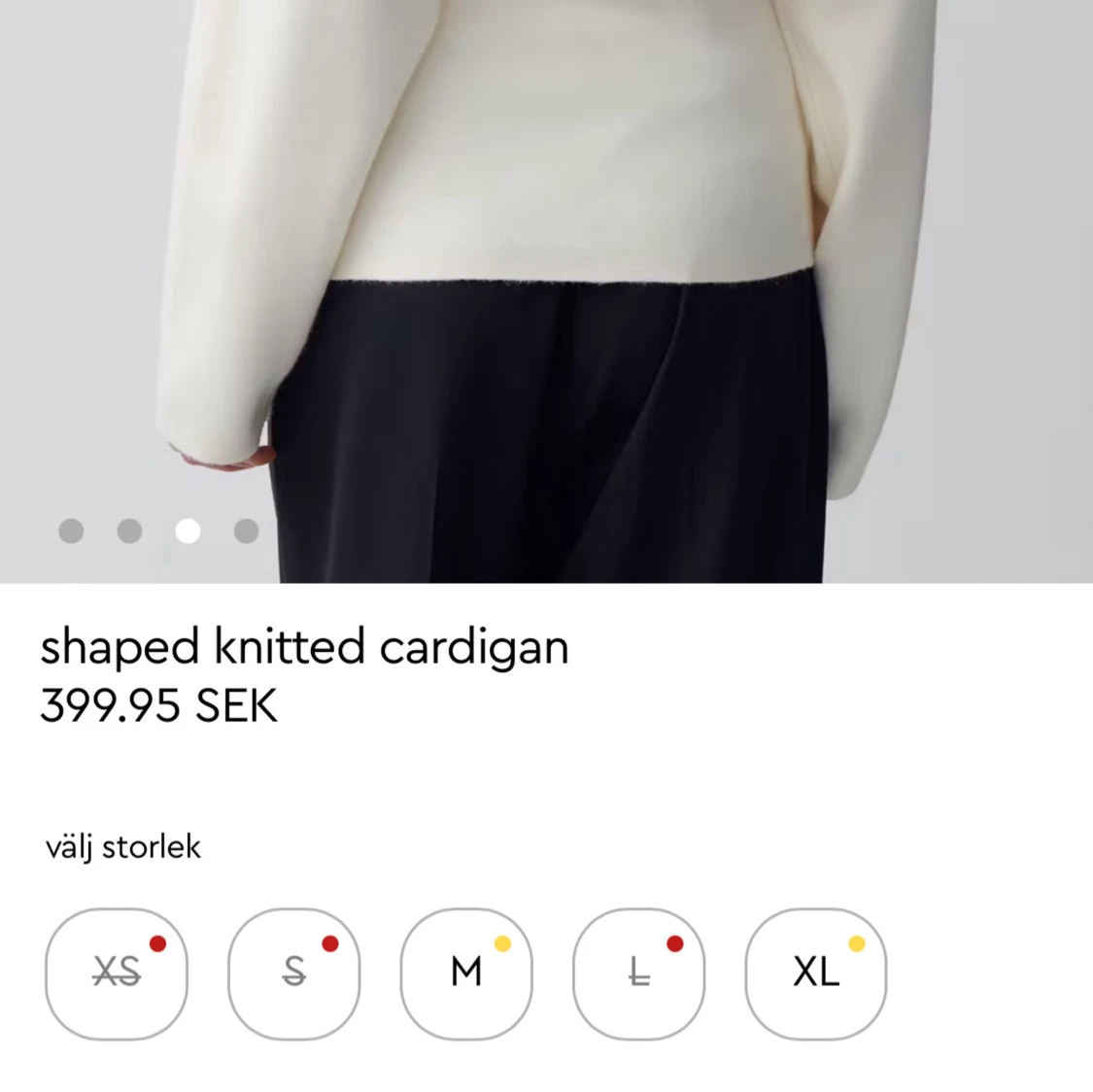This screenshot has height=1092, width=1093.
Task: Go to the first image dot
Action: (x=71, y=530)
